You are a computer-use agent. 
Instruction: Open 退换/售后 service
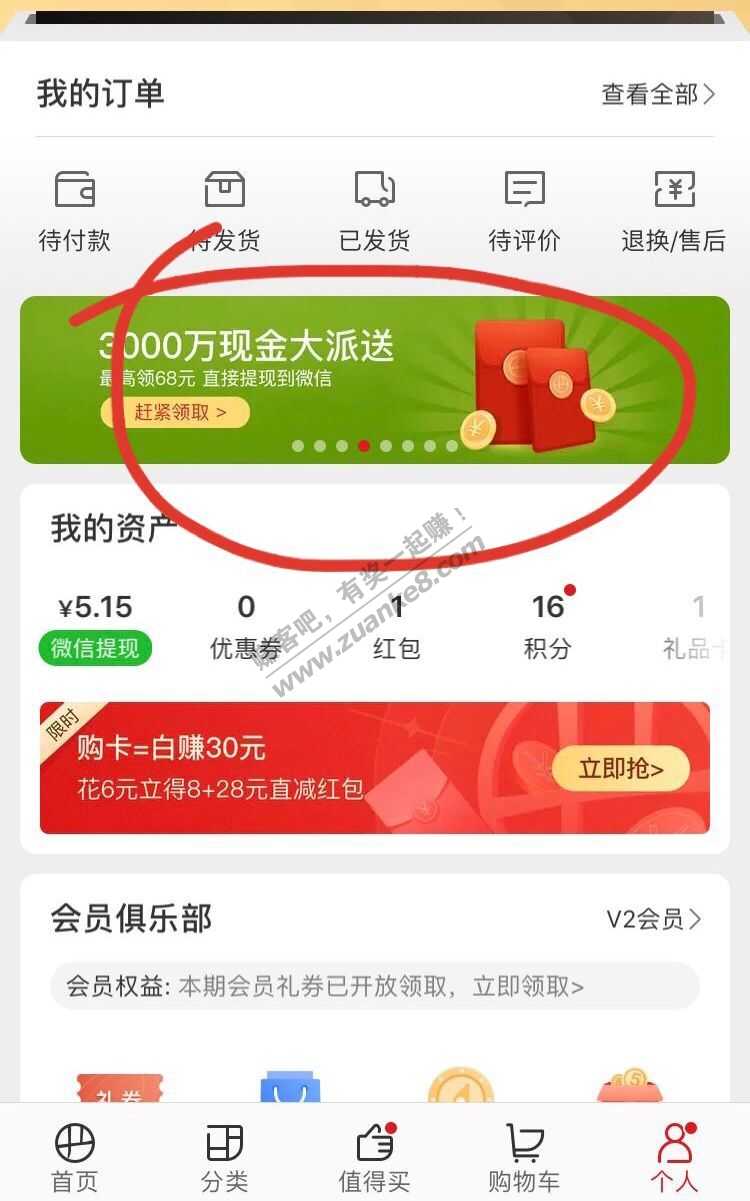[x=673, y=211]
